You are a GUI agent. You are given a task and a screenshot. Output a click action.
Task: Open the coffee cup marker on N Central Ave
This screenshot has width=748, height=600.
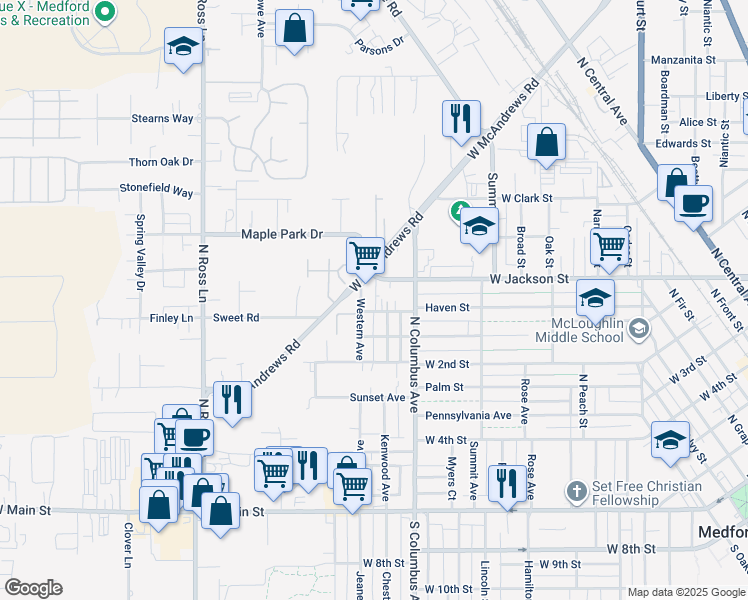(x=693, y=205)
